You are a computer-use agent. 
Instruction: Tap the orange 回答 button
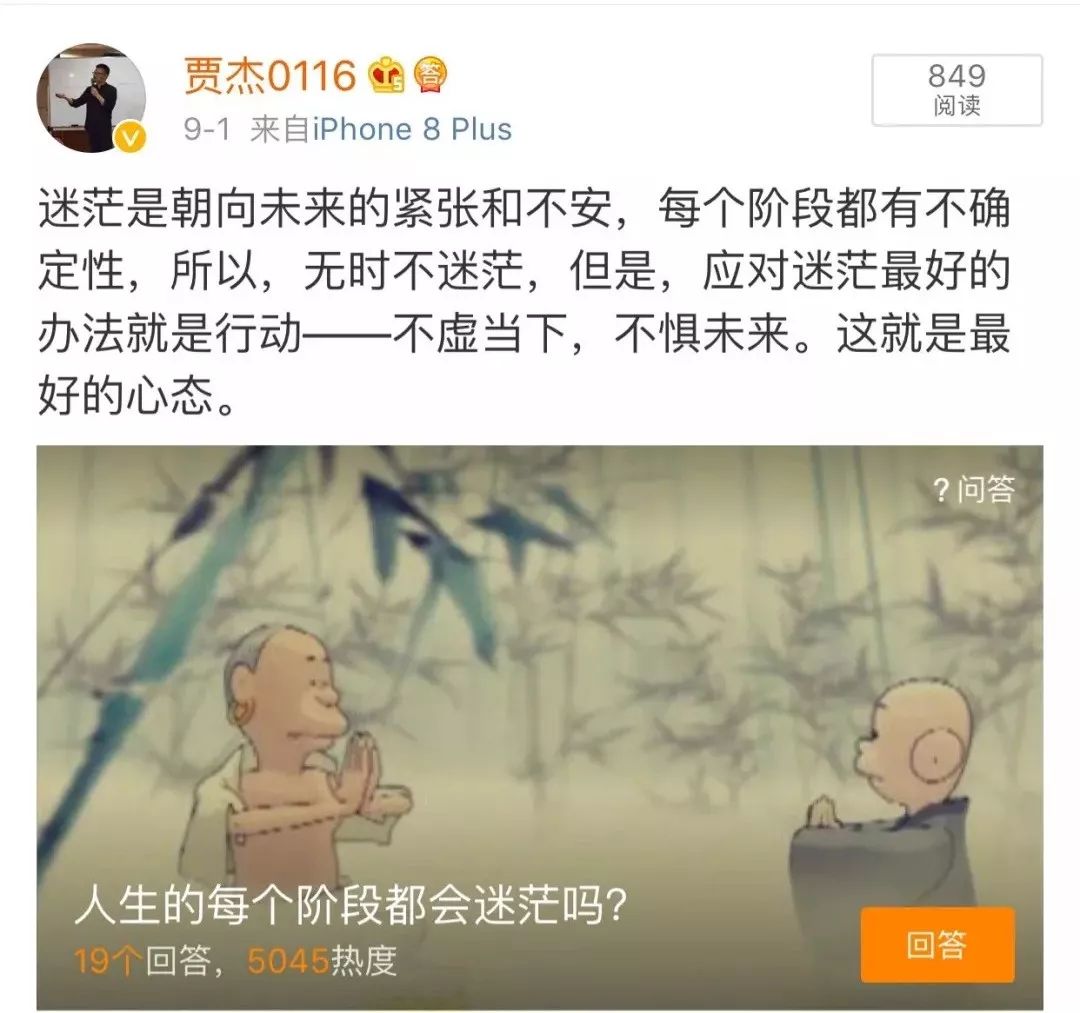(x=937, y=945)
